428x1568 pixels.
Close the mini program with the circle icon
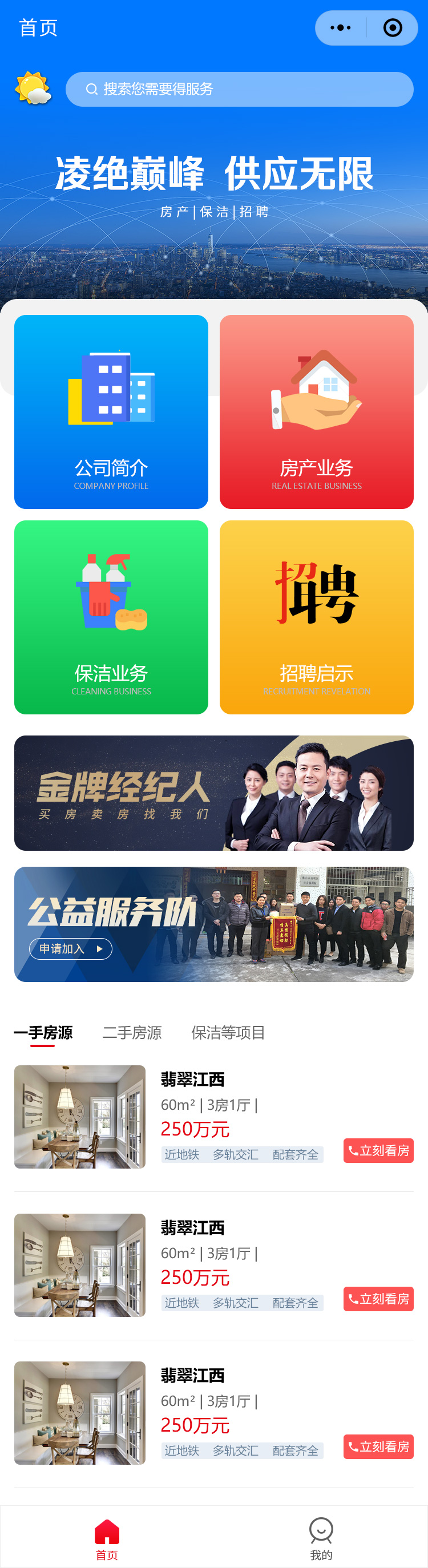click(393, 28)
